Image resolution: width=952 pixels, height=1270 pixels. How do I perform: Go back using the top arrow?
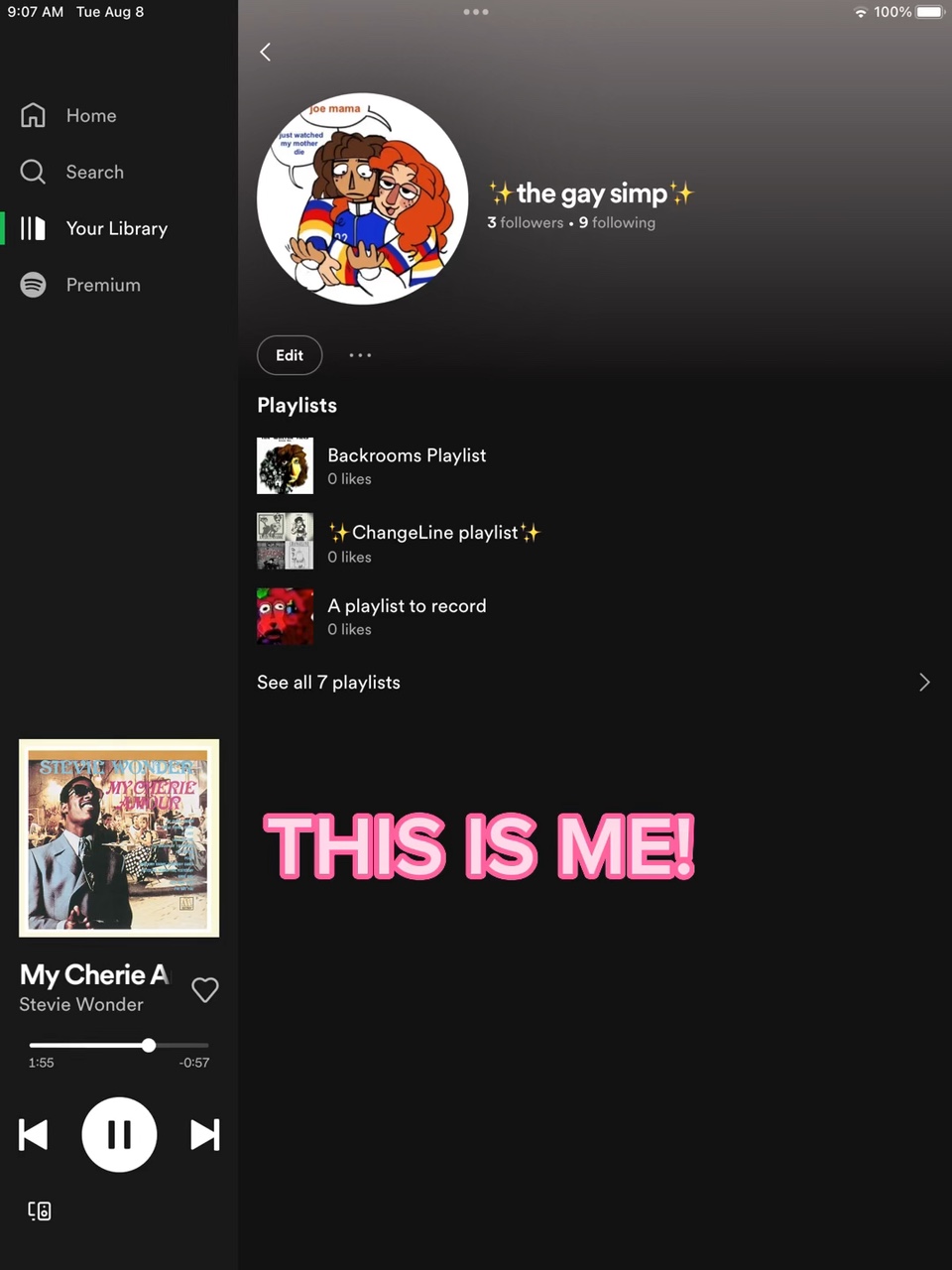click(265, 53)
